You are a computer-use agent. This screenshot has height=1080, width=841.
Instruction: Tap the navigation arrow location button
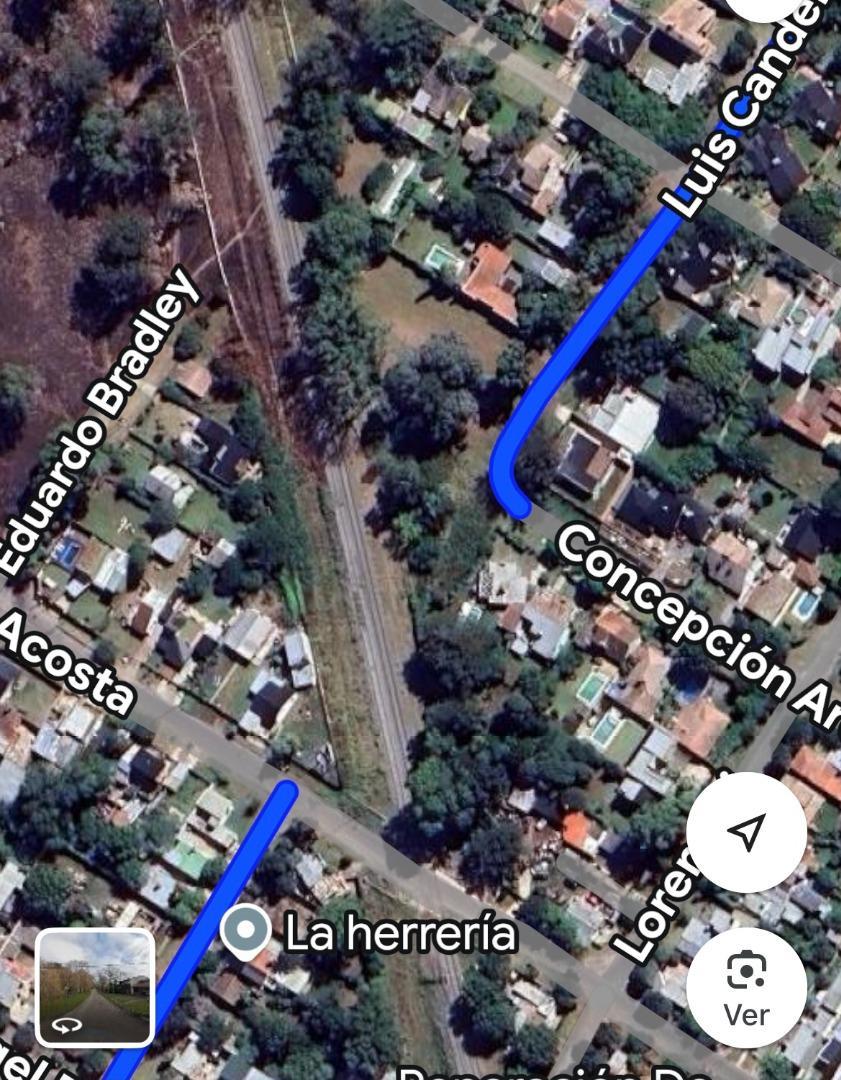746,831
